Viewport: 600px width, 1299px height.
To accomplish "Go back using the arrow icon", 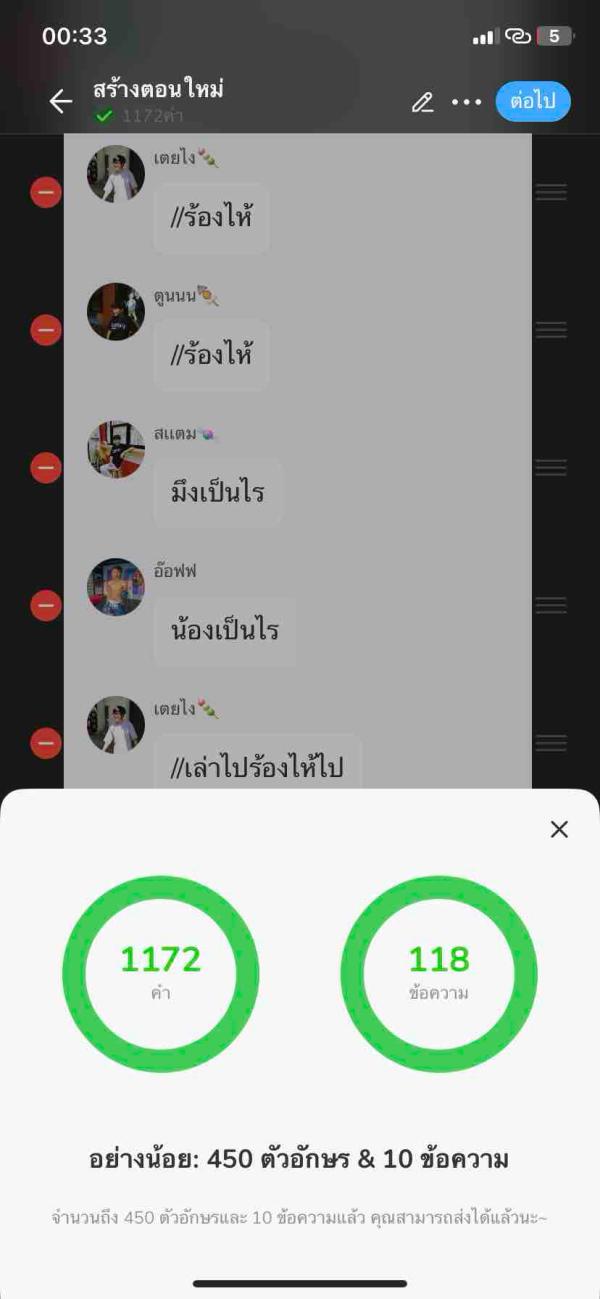I will [61, 101].
